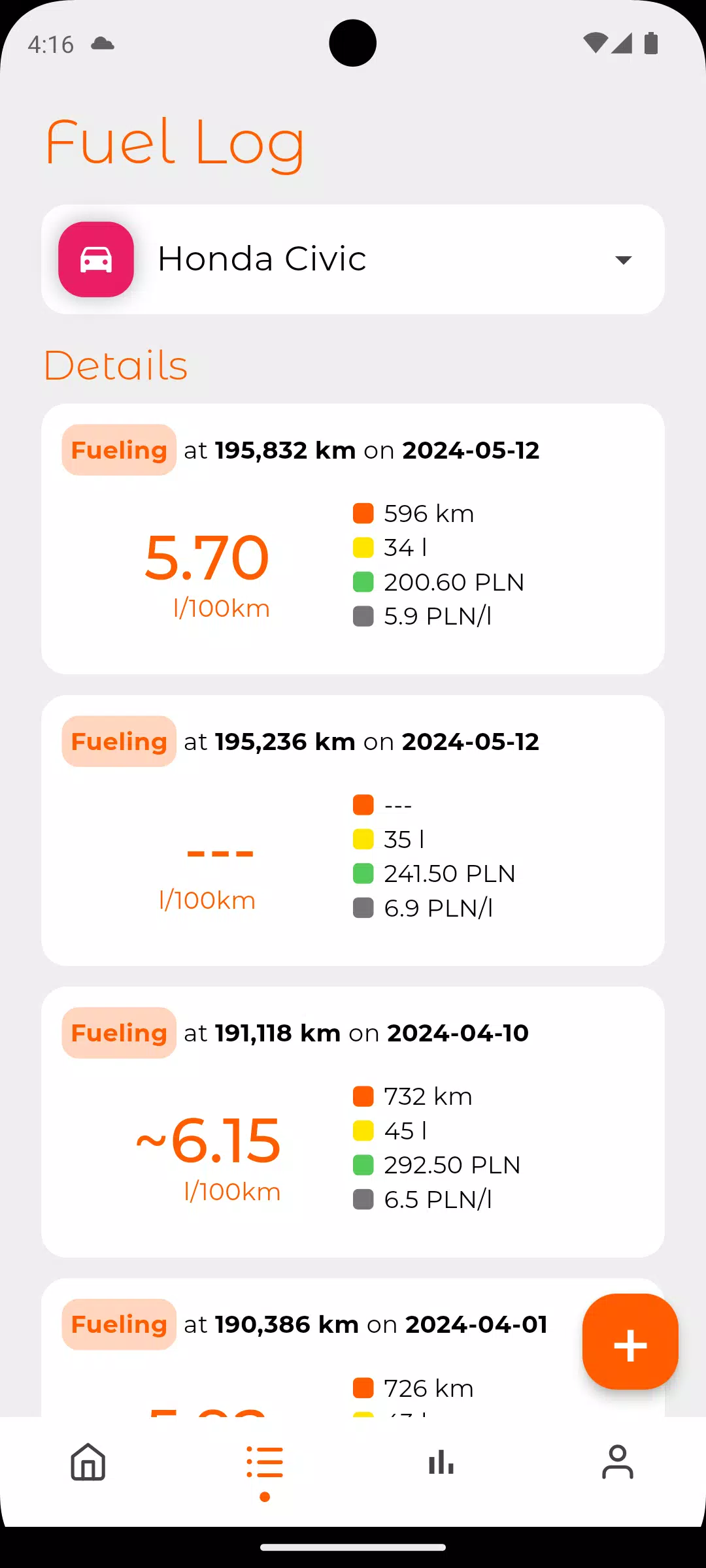Click the yellow fuel volume icon showing 34 l
706x1568 pixels.
pyautogui.click(x=362, y=547)
